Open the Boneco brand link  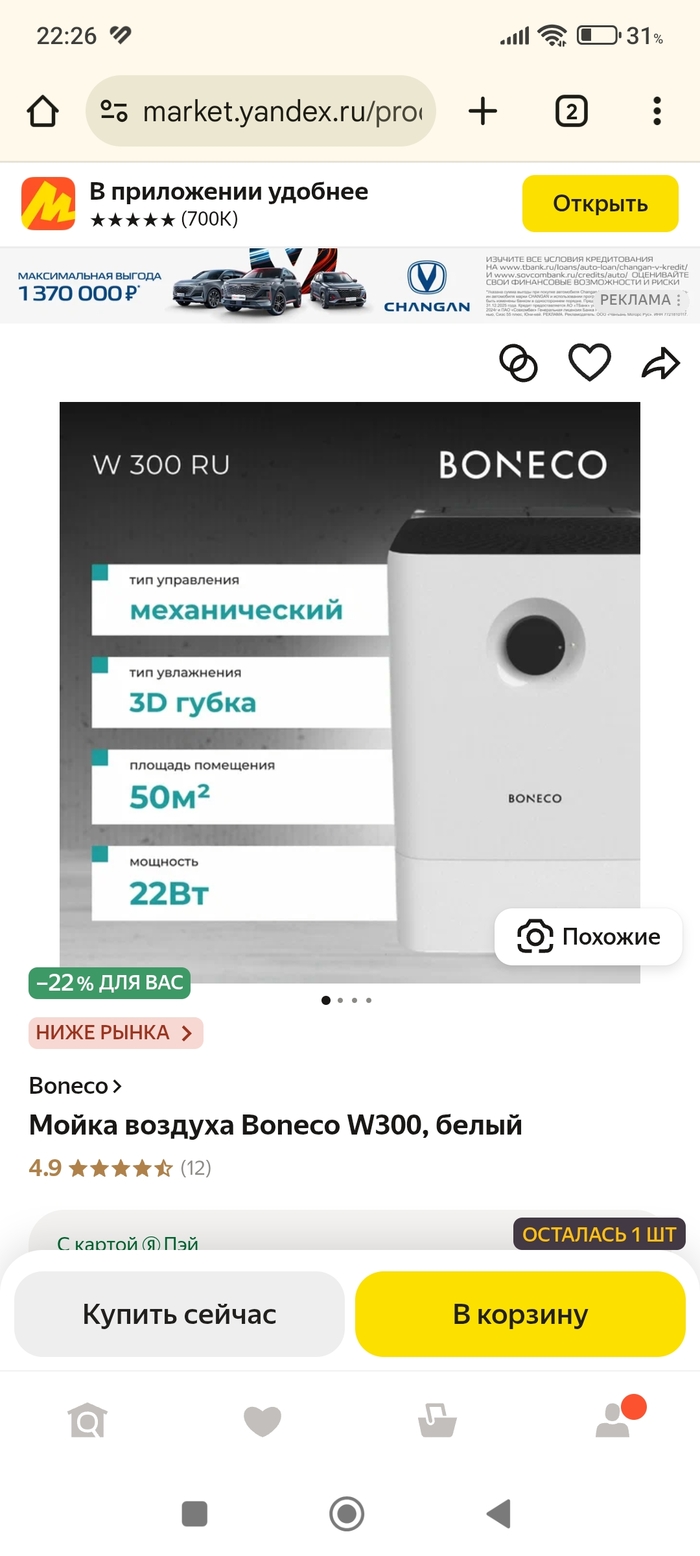pos(75,1086)
